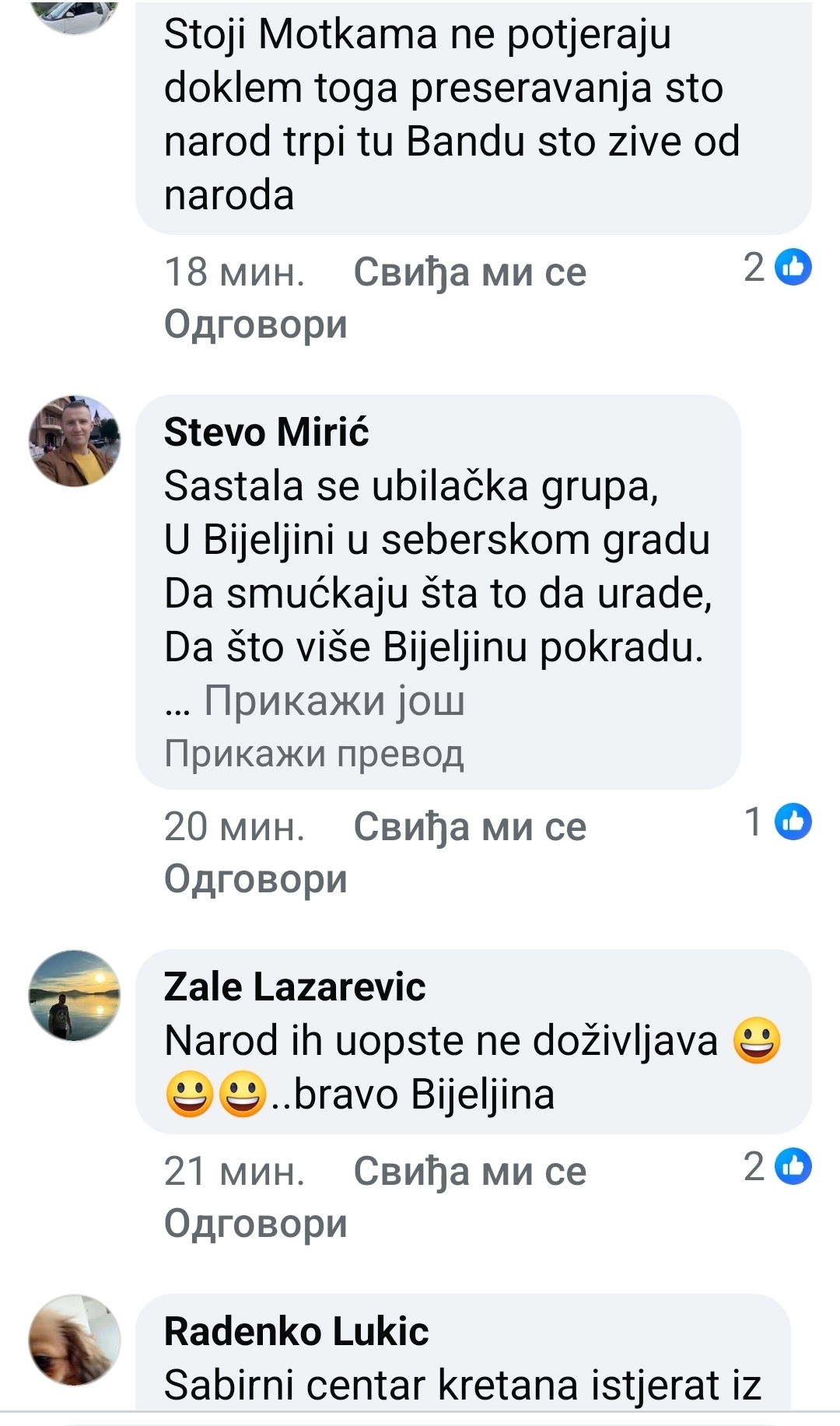Reply to Stevo Mirić's comment
Image resolution: width=840 pixels, height=1426 pixels.
[x=255, y=879]
